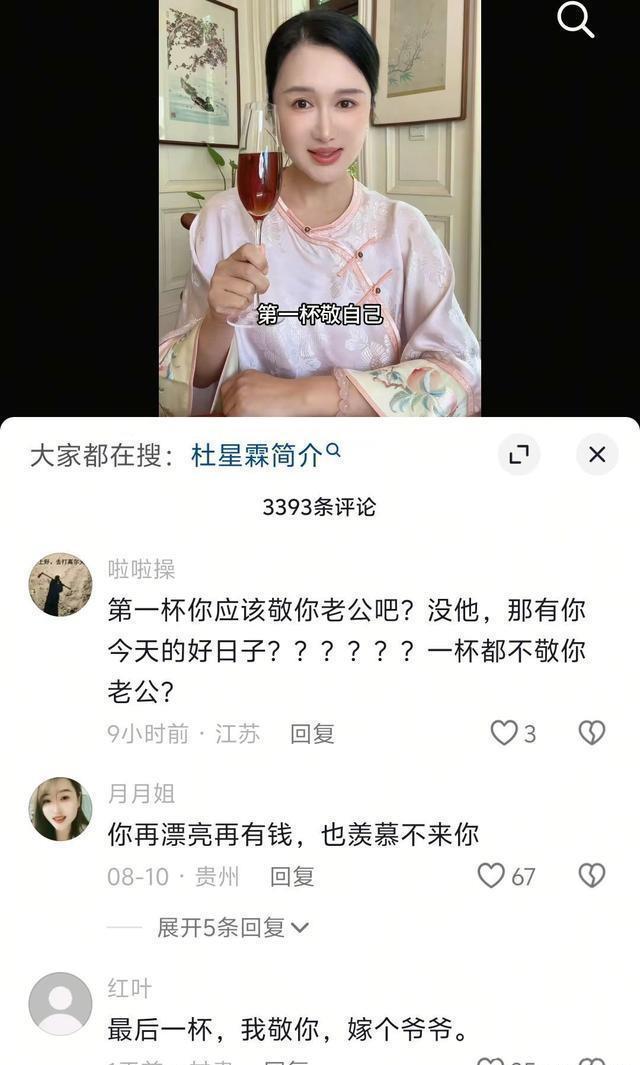Reply to 月月姐's comment
Viewport: 640px width, 1065px height.
click(x=292, y=877)
